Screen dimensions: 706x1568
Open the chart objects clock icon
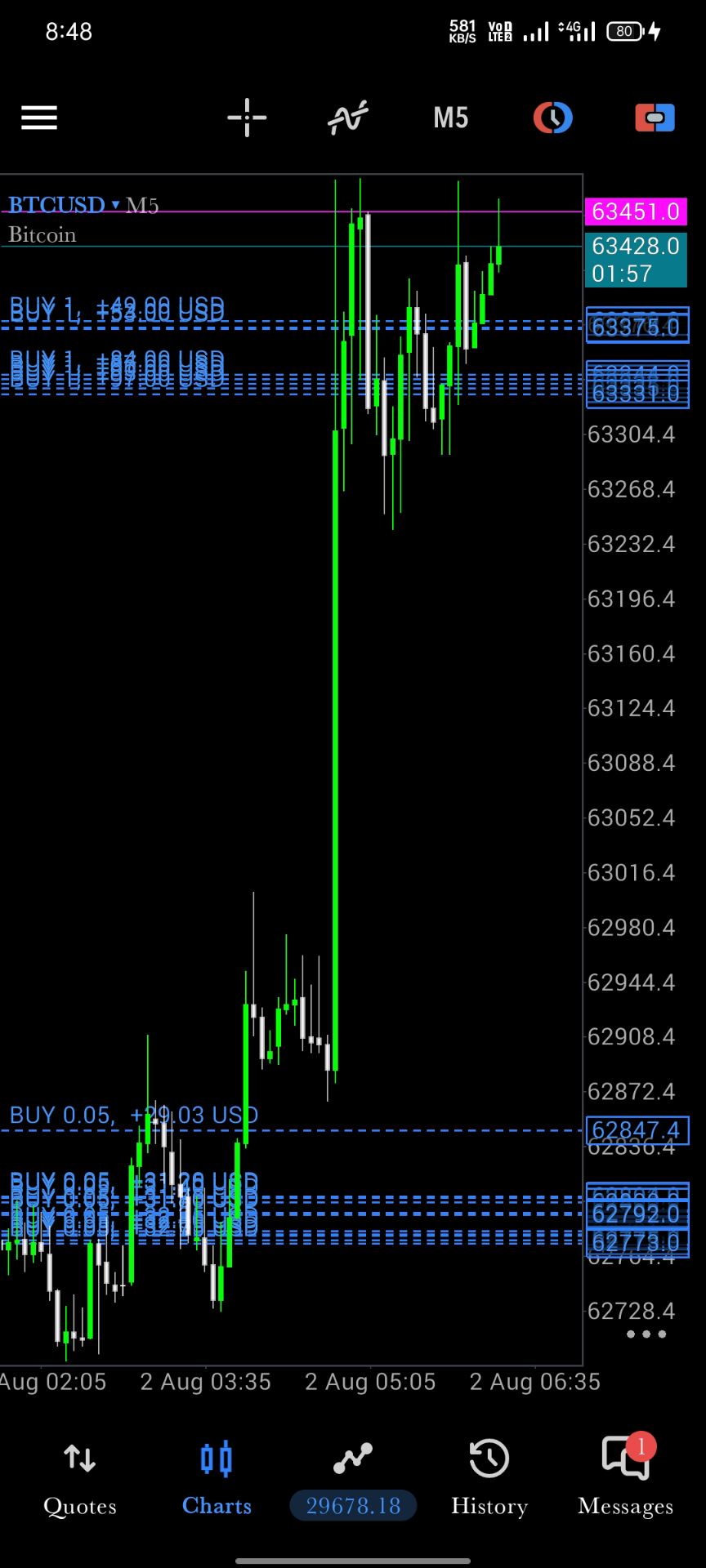[553, 118]
